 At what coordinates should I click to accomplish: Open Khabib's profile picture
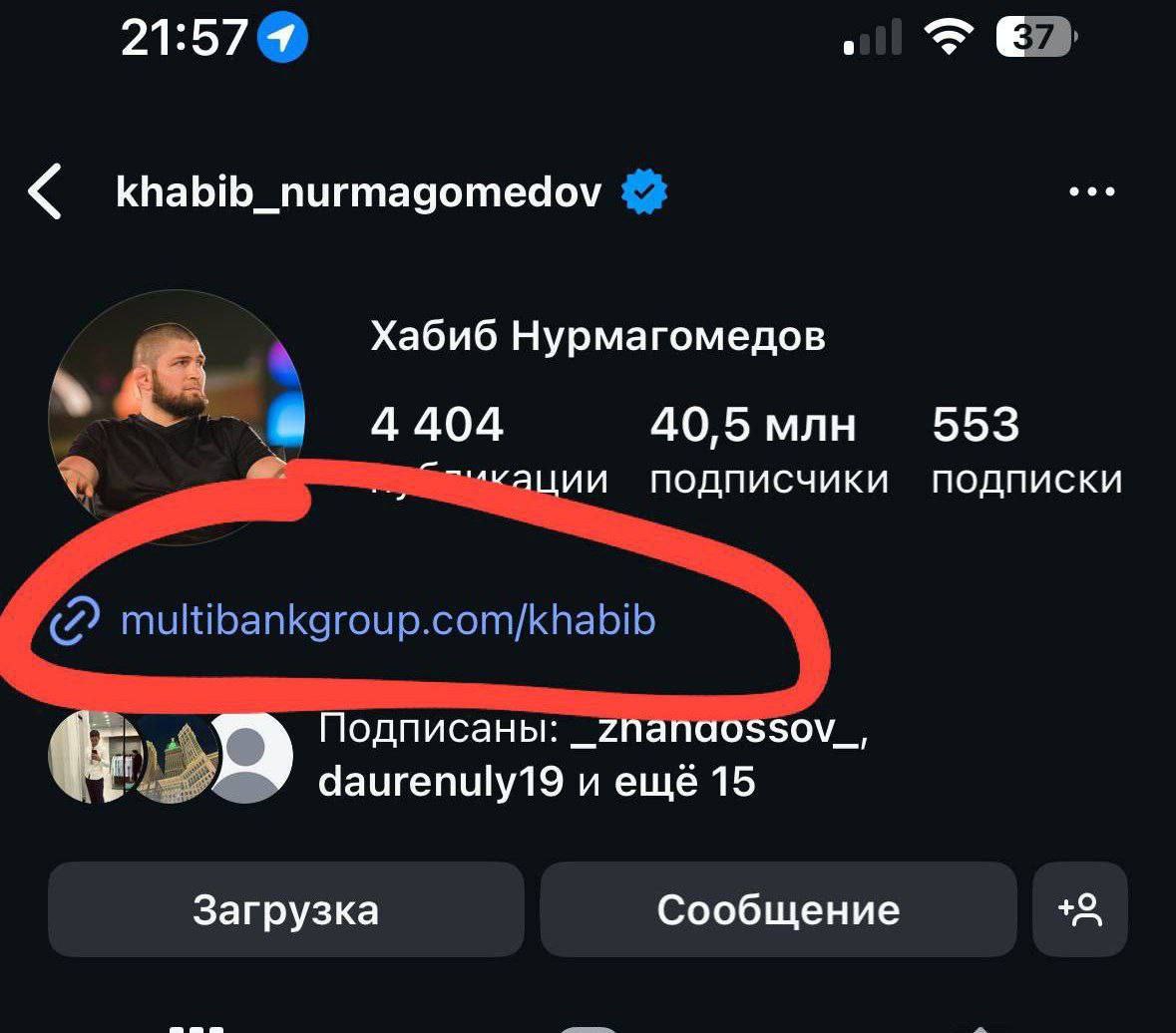(177, 417)
